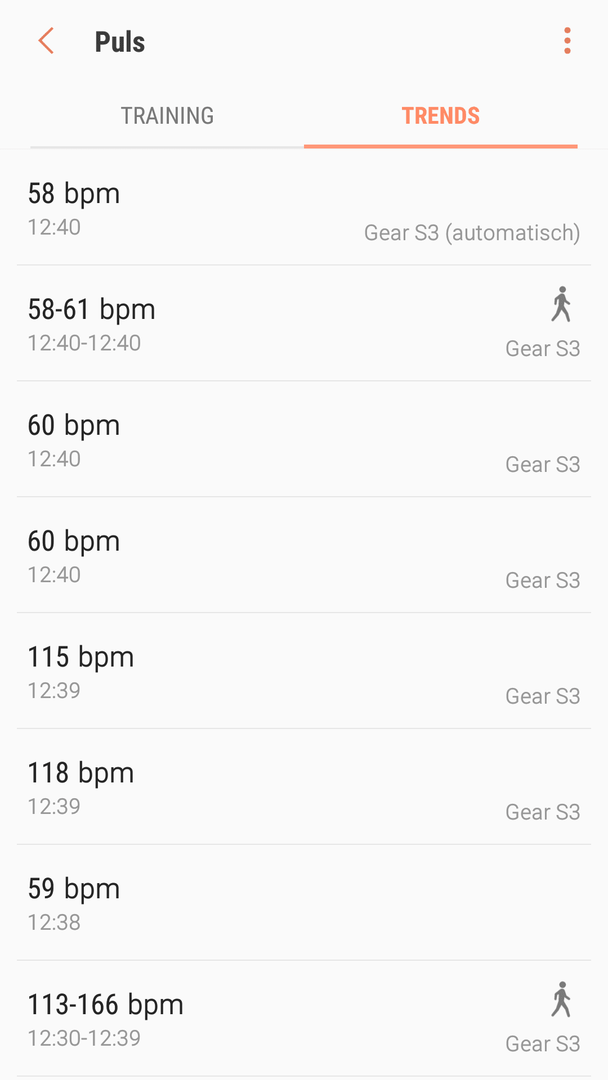This screenshot has height=1080, width=608.
Task: Open the 58 bpm automatisch entry
Action: 304,207
